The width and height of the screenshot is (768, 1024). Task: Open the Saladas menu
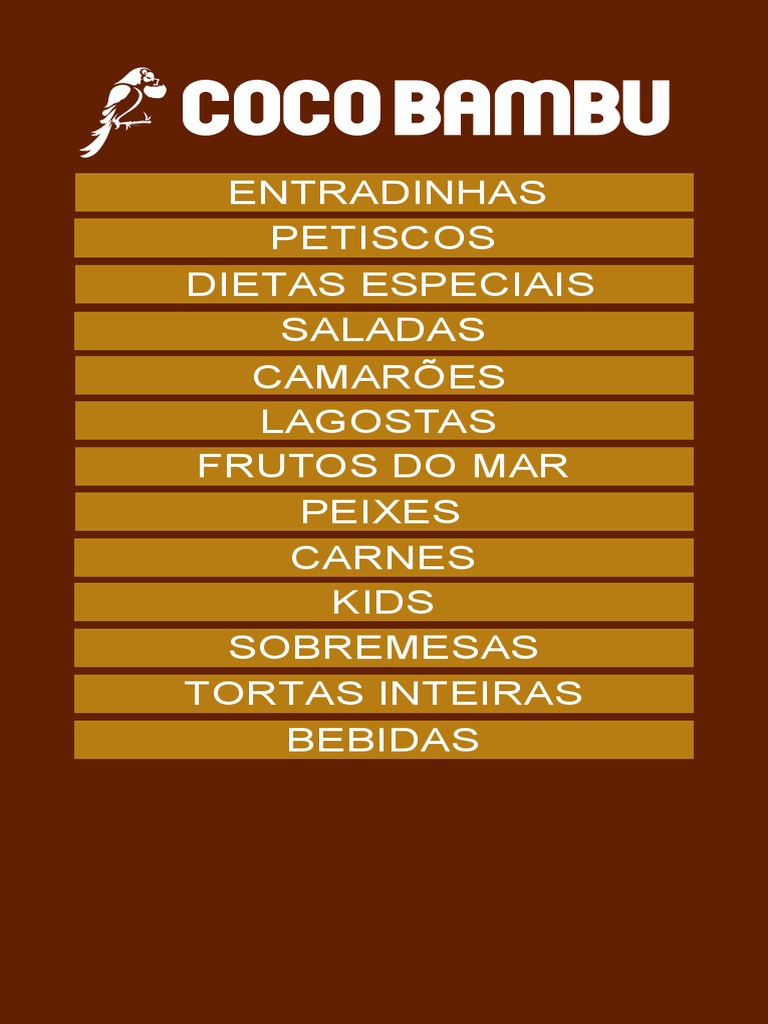click(x=384, y=330)
